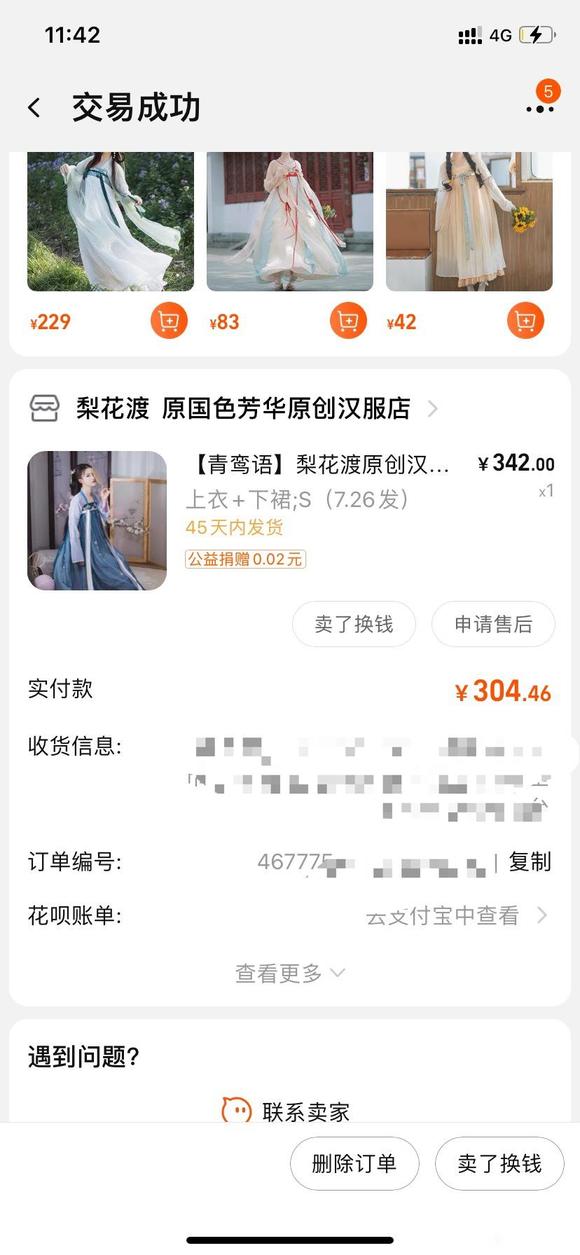Copy the order number with 复制
This screenshot has height=1255, width=580.
(x=530, y=862)
